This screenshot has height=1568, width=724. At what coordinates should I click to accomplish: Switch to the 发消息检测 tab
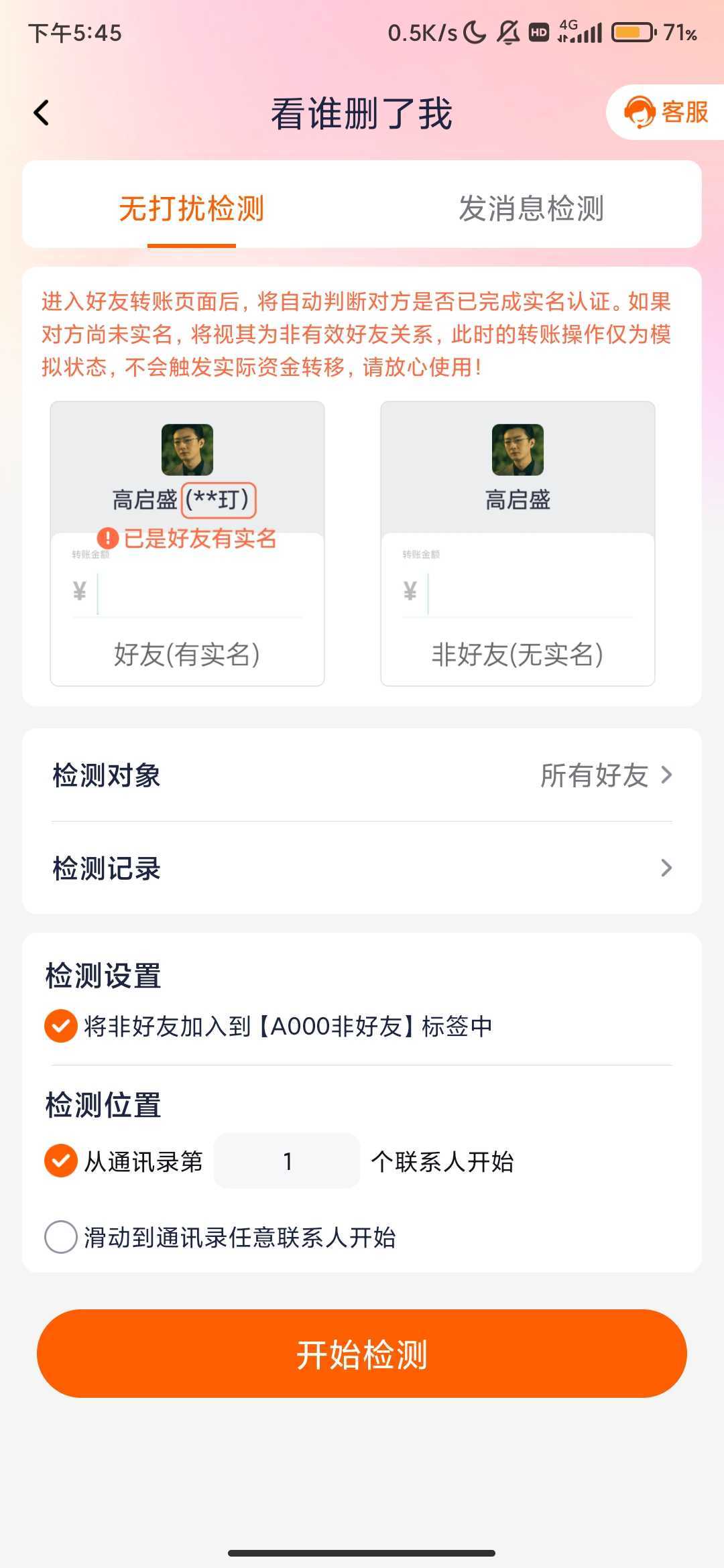coord(531,208)
